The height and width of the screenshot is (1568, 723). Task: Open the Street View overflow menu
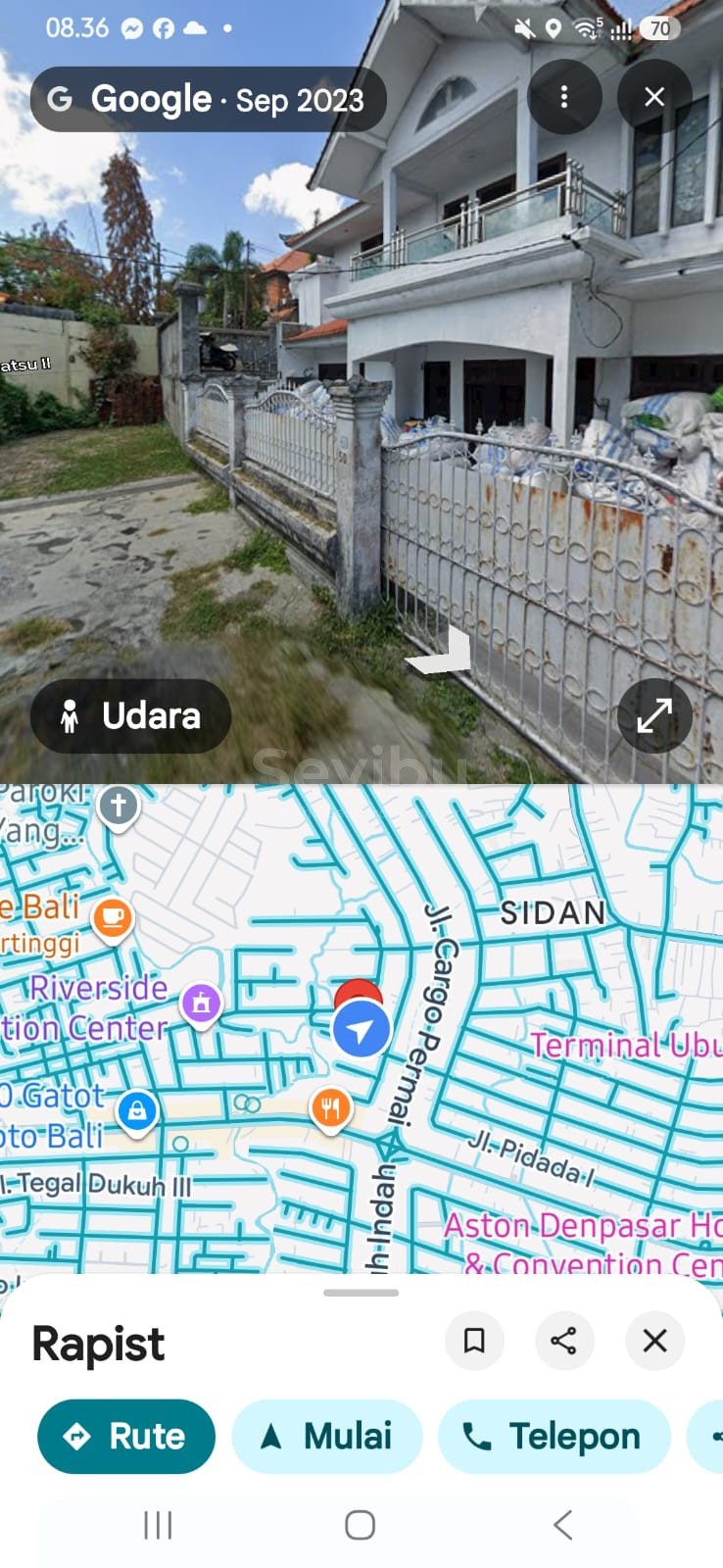point(564,97)
